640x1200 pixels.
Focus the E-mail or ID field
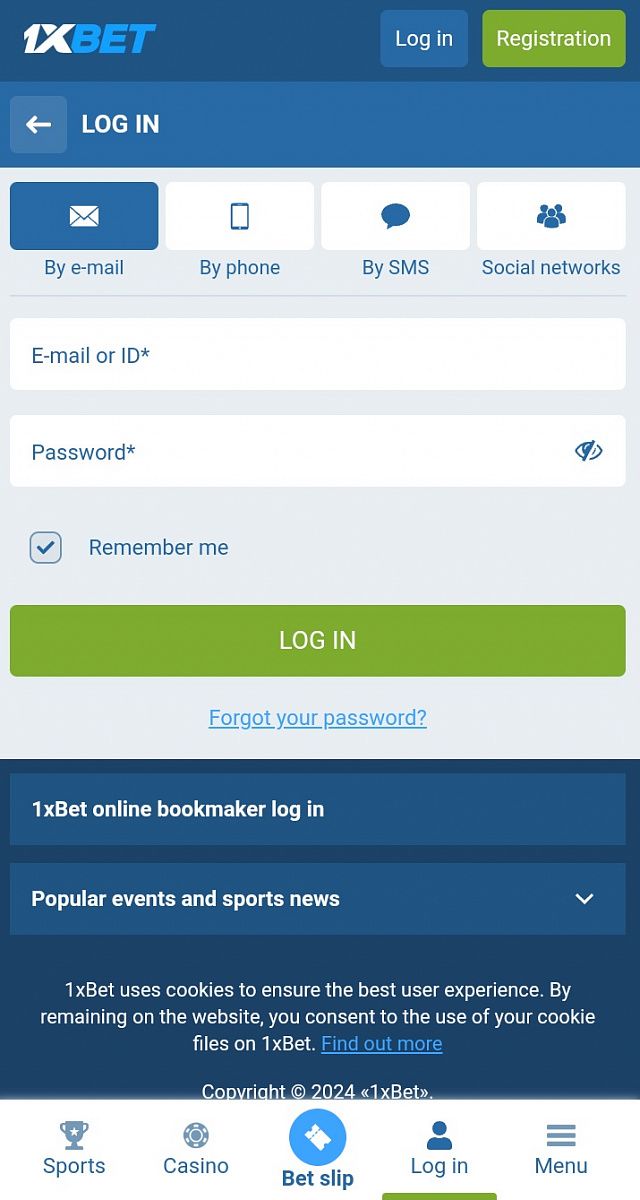pos(318,354)
